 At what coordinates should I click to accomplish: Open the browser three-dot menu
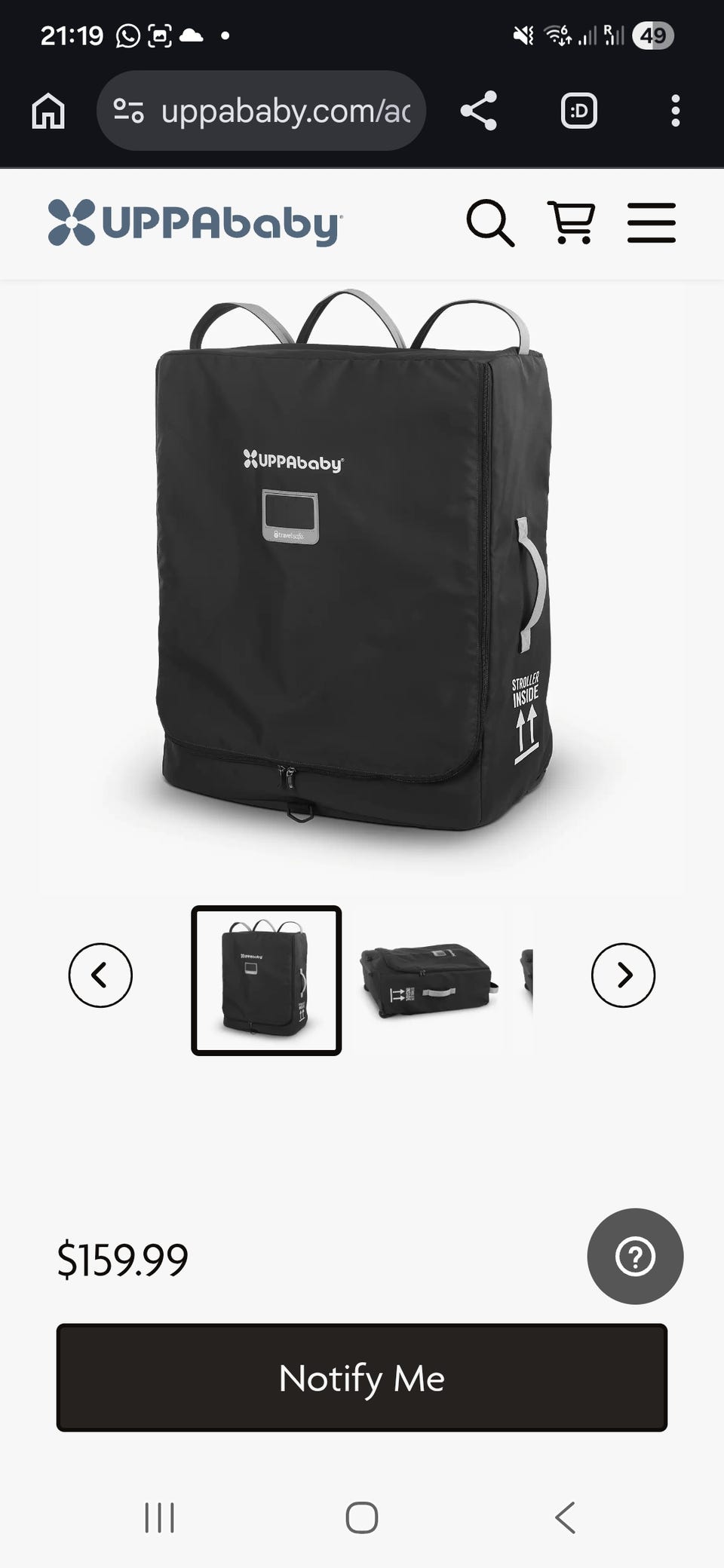(676, 111)
